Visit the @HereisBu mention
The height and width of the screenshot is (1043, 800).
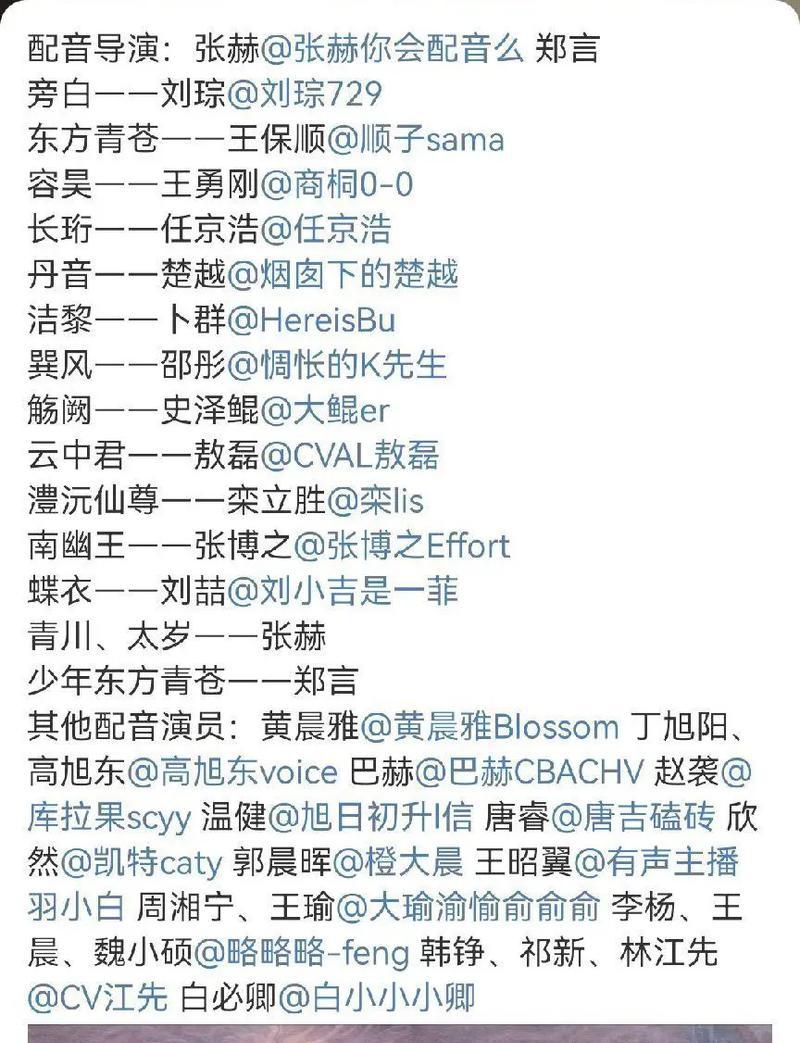311,320
